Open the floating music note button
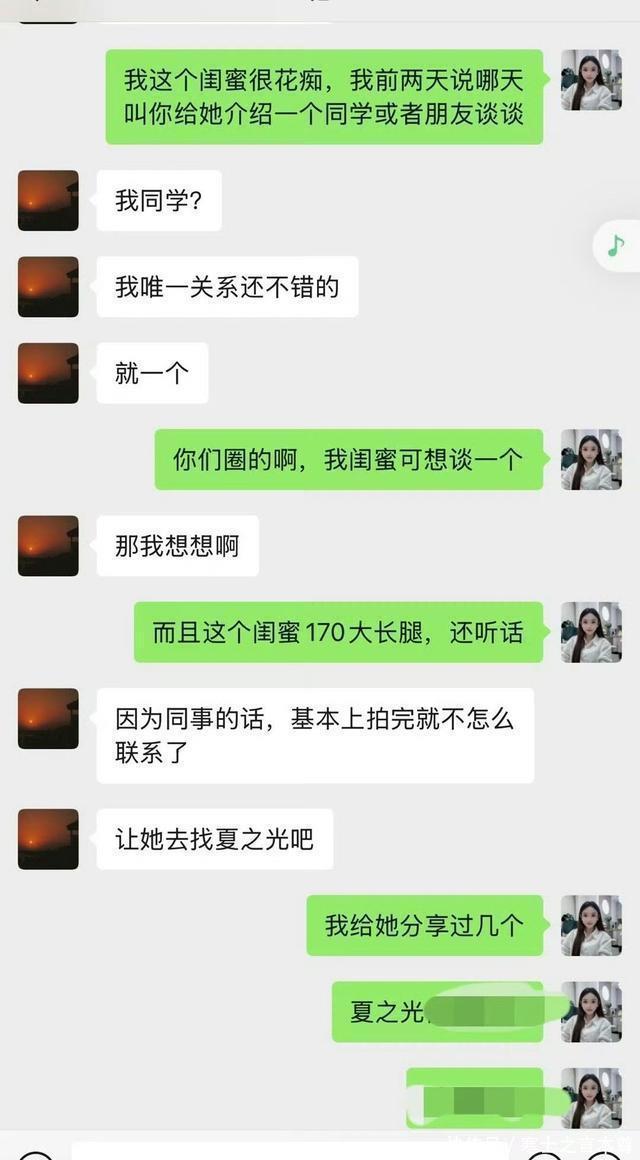Image resolution: width=640 pixels, height=1160 pixels. click(x=617, y=245)
